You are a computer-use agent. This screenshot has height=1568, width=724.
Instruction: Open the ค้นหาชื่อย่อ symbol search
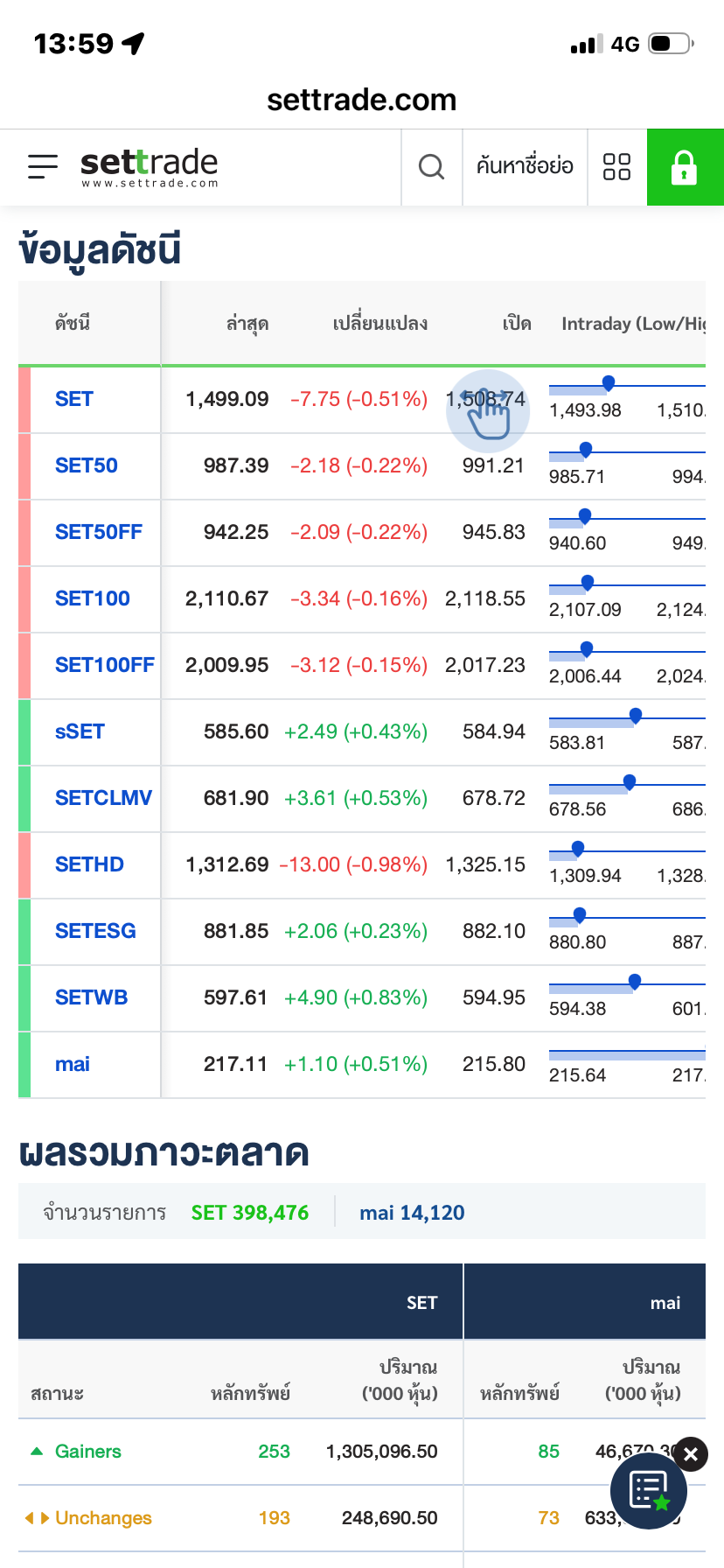[525, 166]
